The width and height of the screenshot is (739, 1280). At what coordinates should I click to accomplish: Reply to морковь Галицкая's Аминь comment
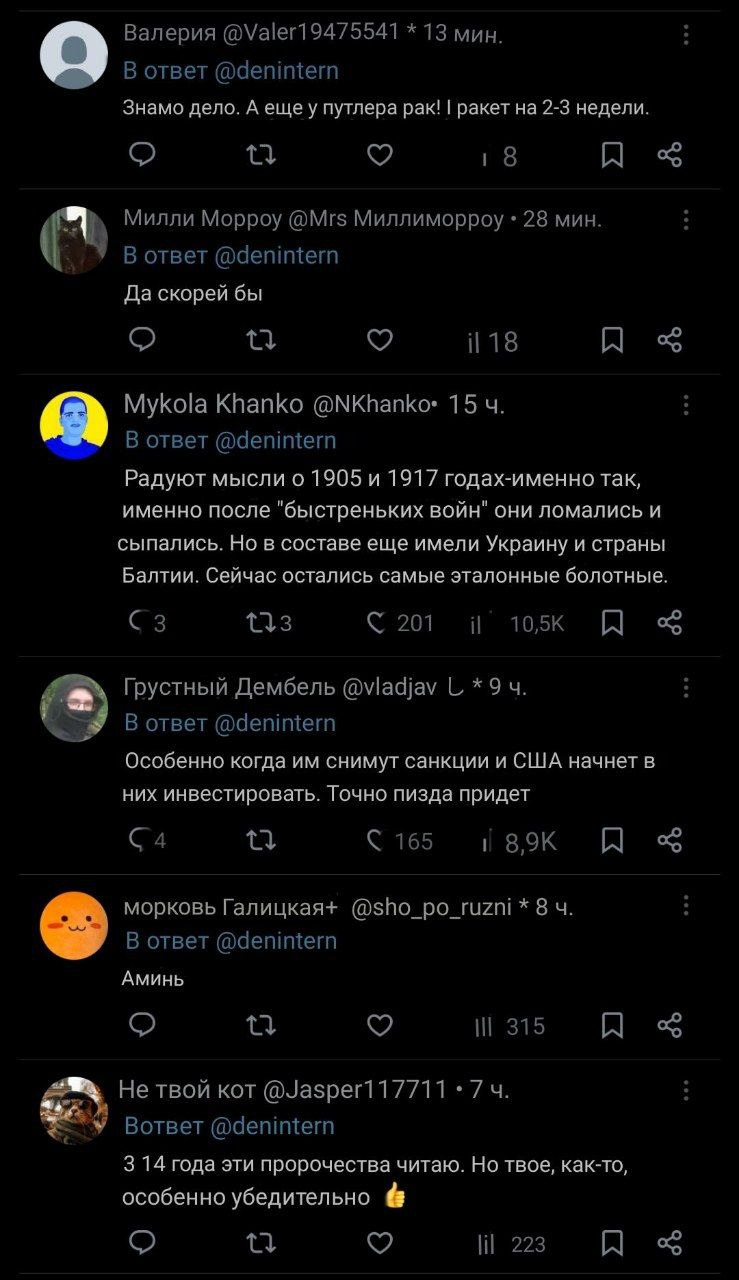[143, 1025]
